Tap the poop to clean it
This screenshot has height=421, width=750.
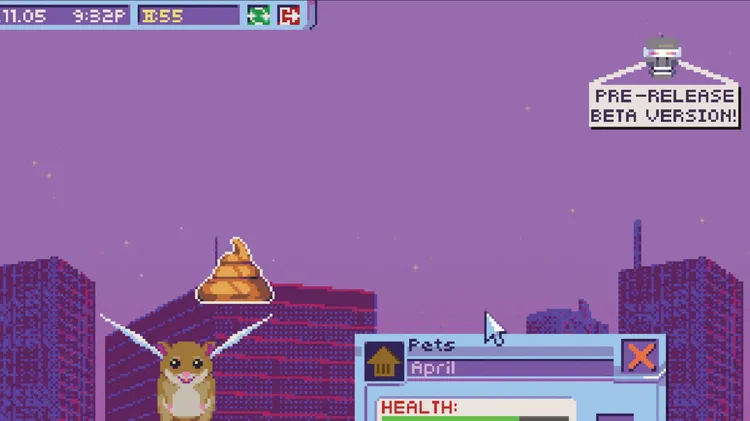coord(235,273)
